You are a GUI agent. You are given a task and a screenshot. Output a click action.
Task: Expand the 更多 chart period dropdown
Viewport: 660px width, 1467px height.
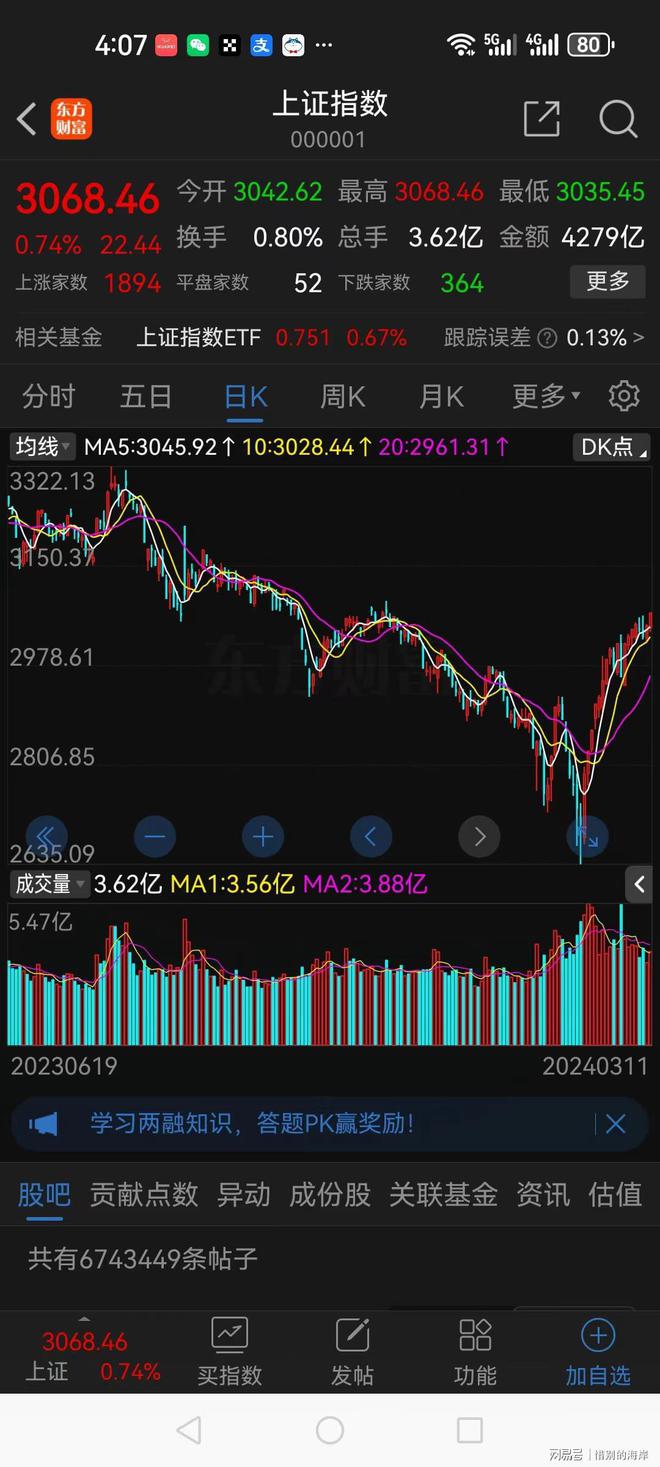(546, 396)
